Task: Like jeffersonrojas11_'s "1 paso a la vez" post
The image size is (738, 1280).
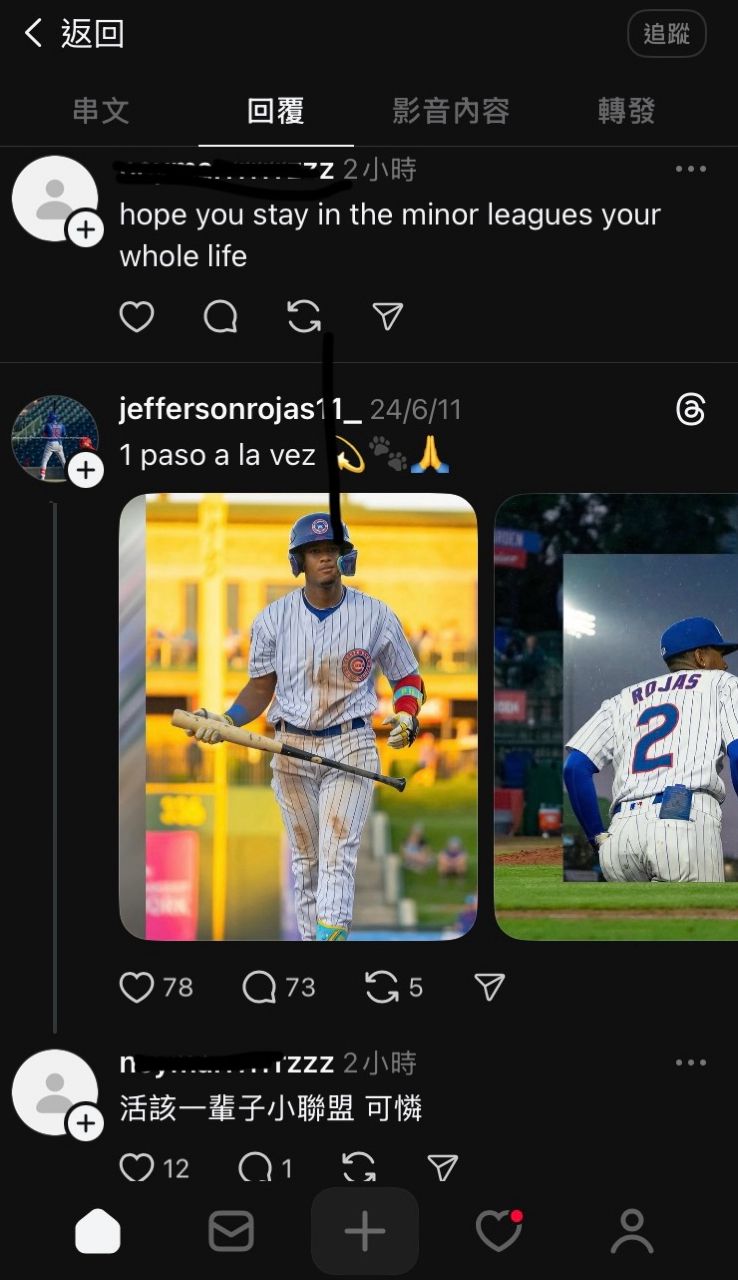Action: [x=137, y=988]
